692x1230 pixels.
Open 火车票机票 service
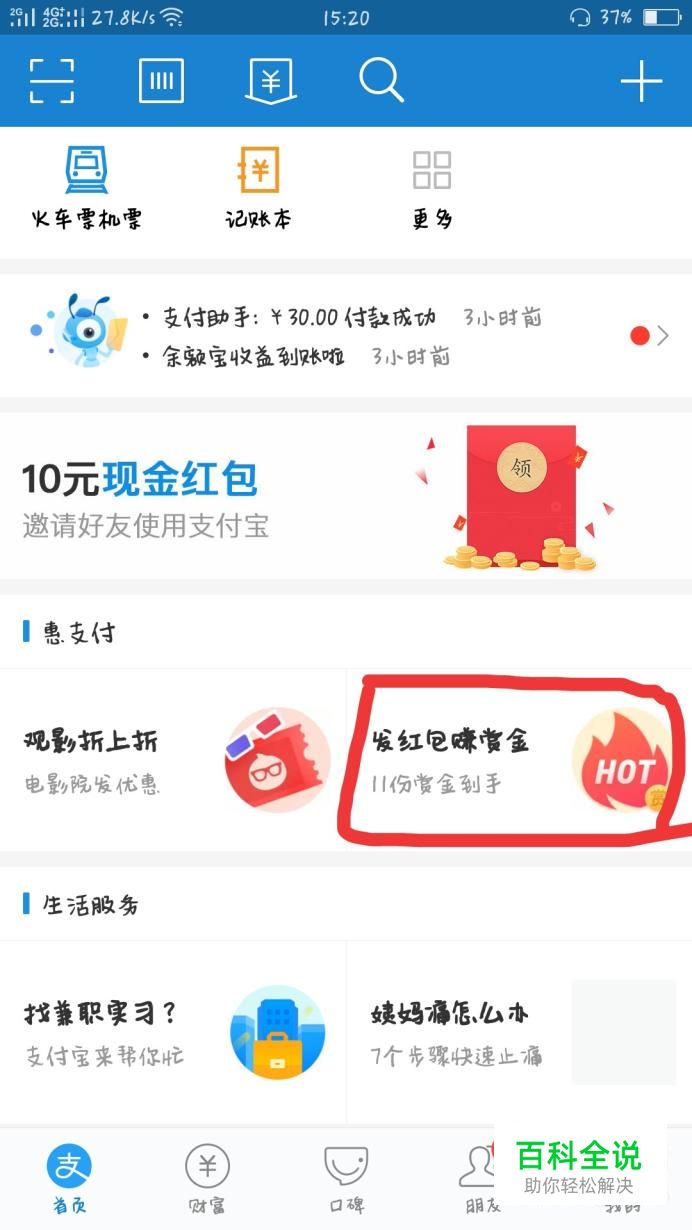(x=86, y=188)
